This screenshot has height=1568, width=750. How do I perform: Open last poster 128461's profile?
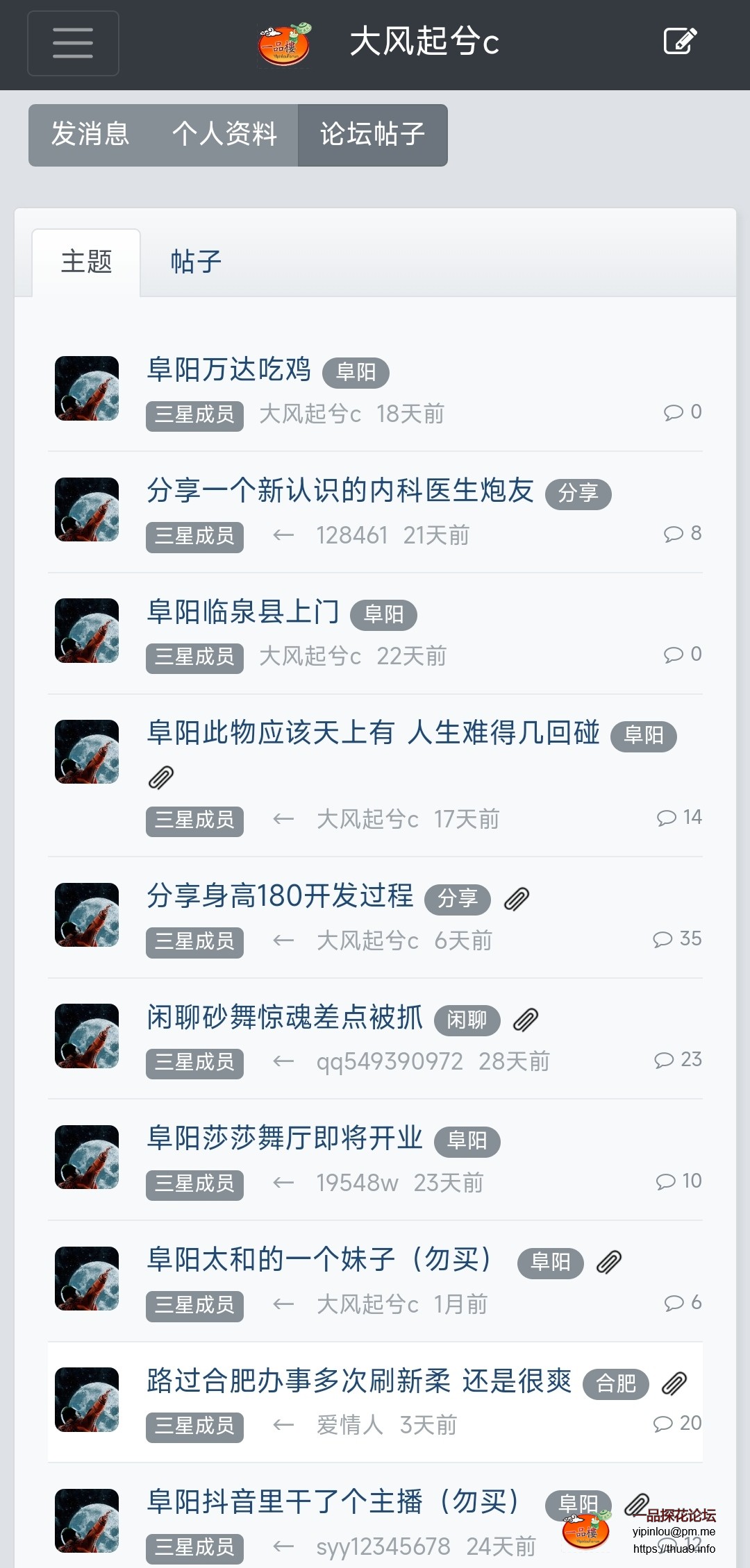click(351, 535)
